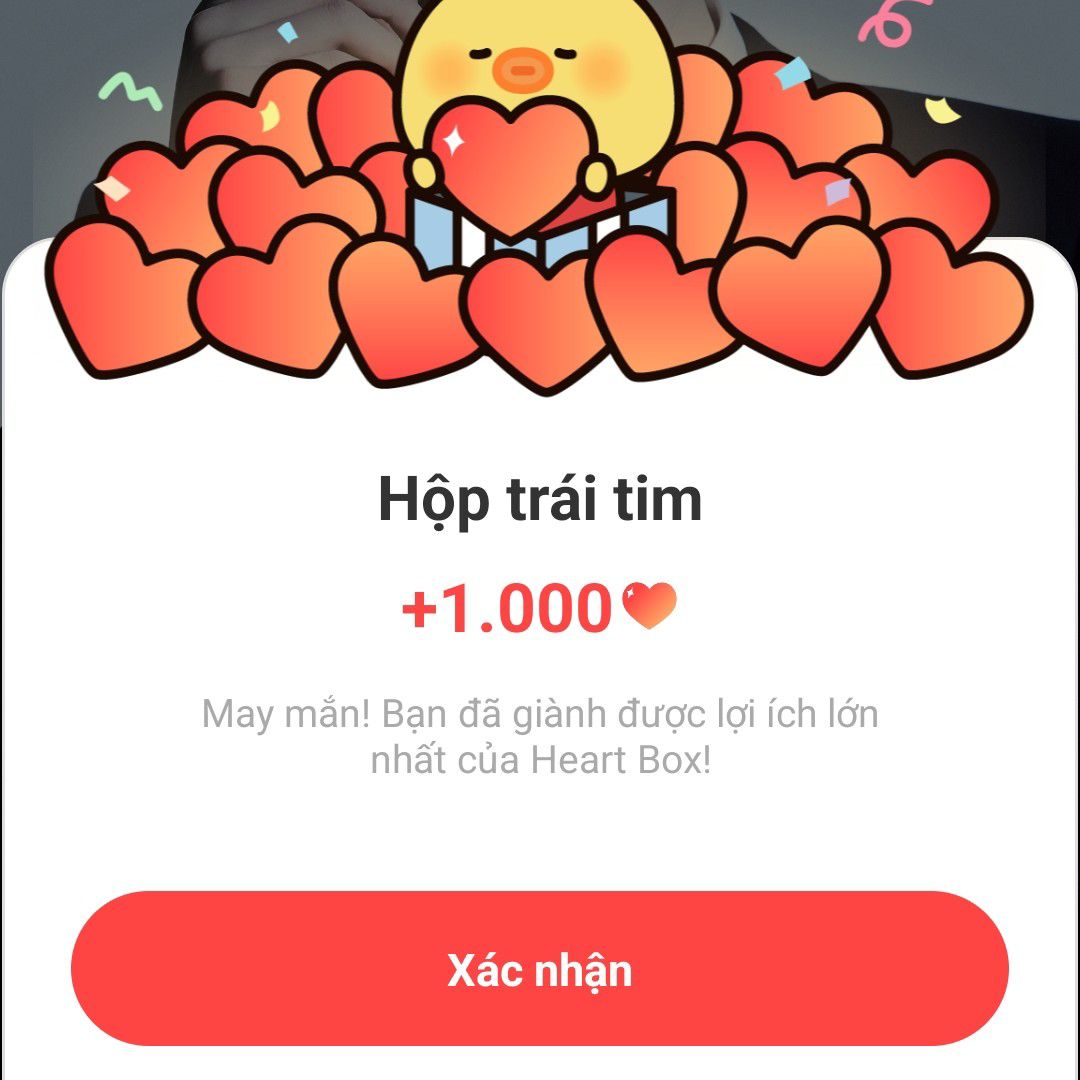Confirm with the Xác nhận button
This screenshot has height=1080, width=1080.
[x=540, y=969]
